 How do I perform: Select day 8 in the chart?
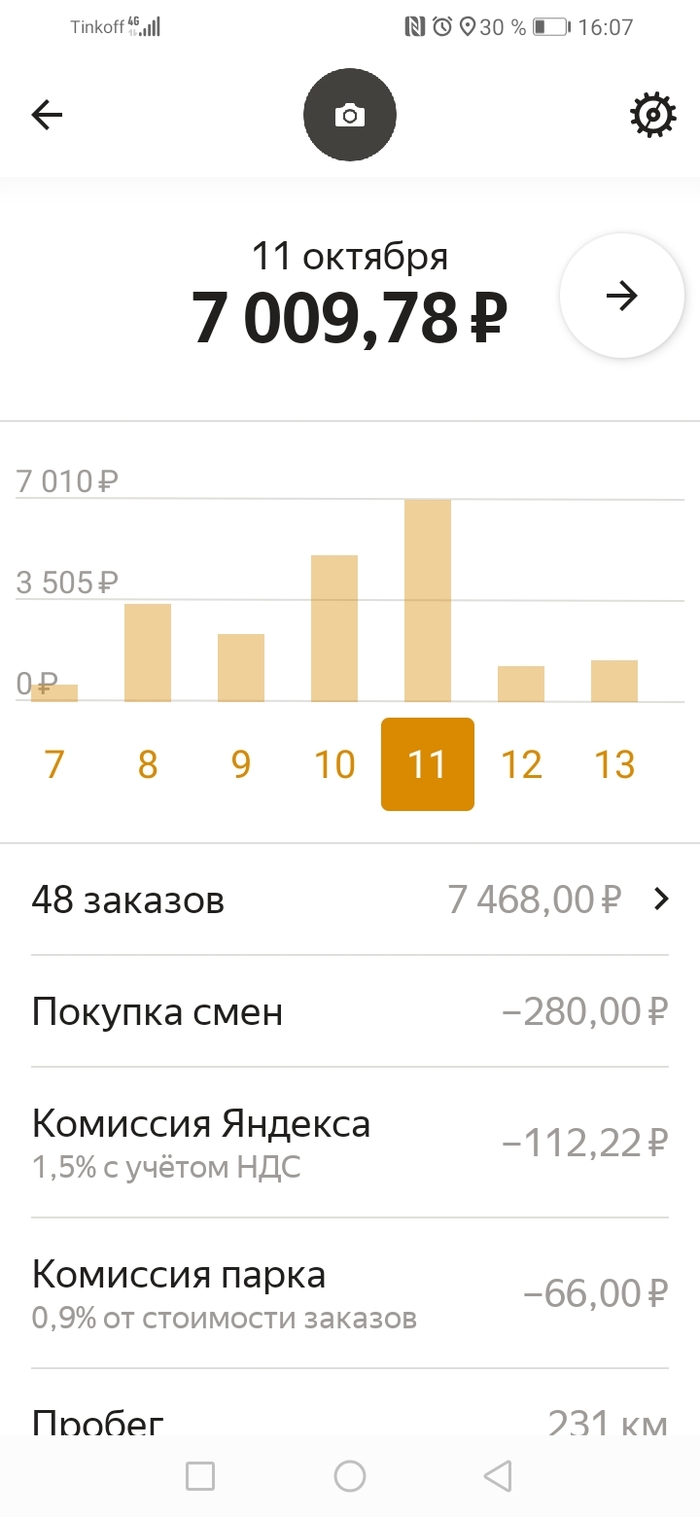click(148, 764)
